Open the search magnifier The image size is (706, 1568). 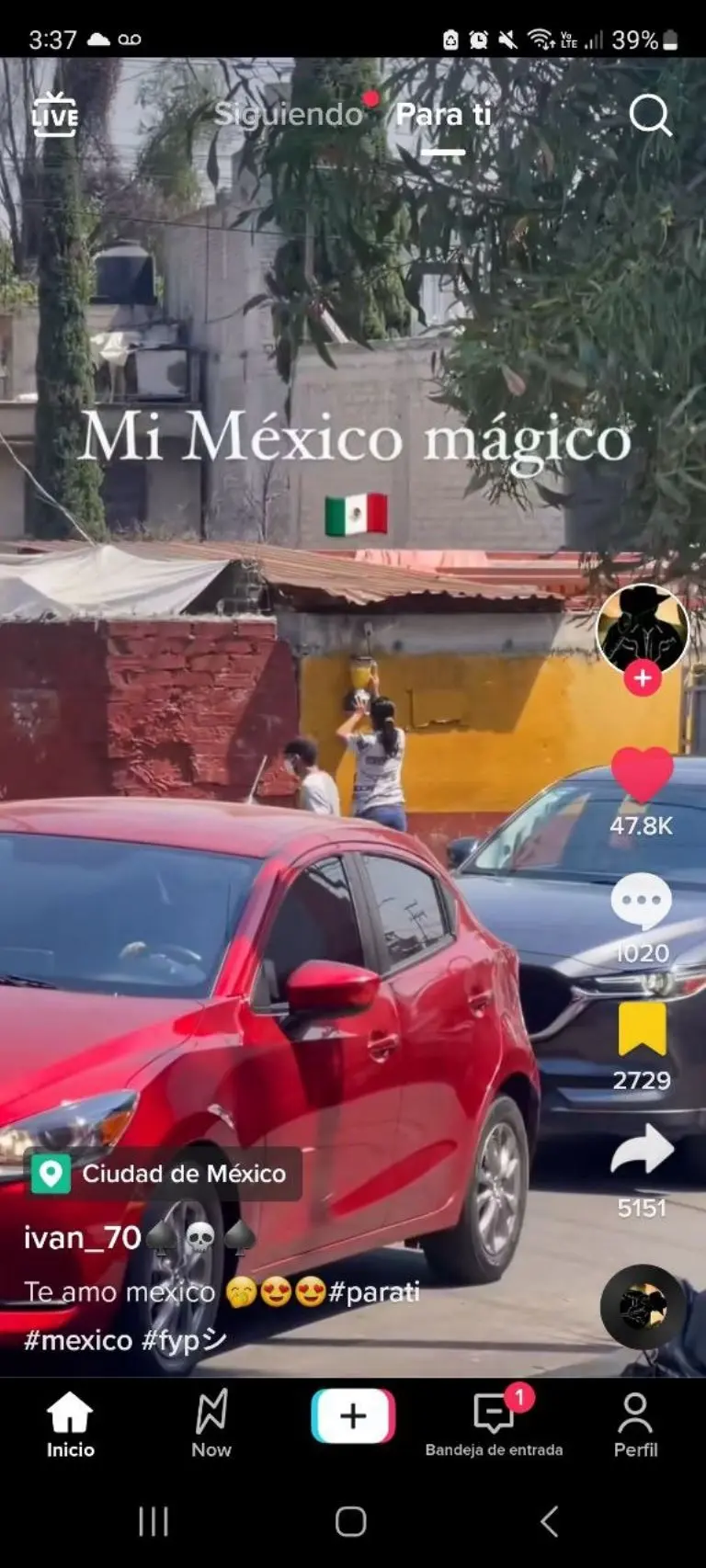pyautogui.click(x=650, y=116)
